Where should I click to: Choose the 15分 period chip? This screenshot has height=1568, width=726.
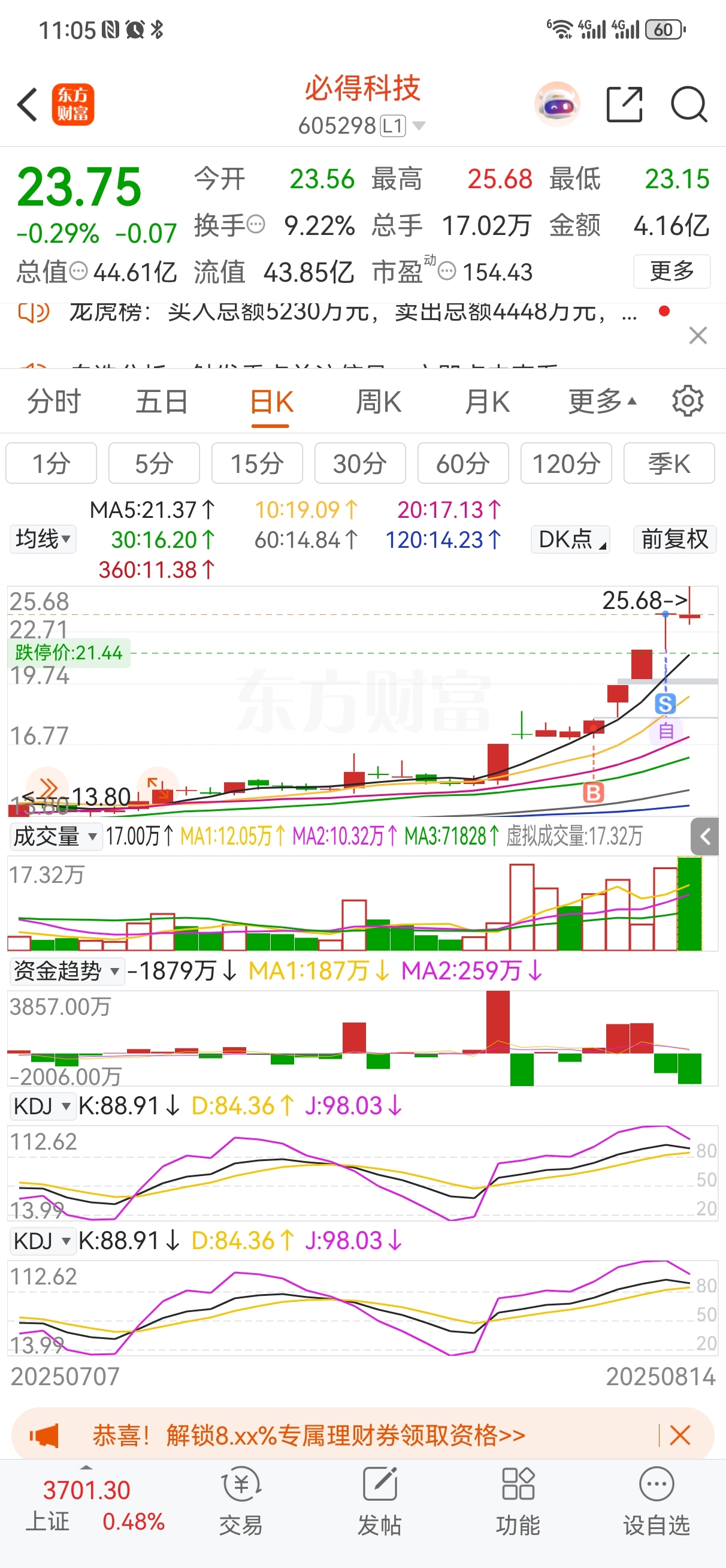click(257, 464)
